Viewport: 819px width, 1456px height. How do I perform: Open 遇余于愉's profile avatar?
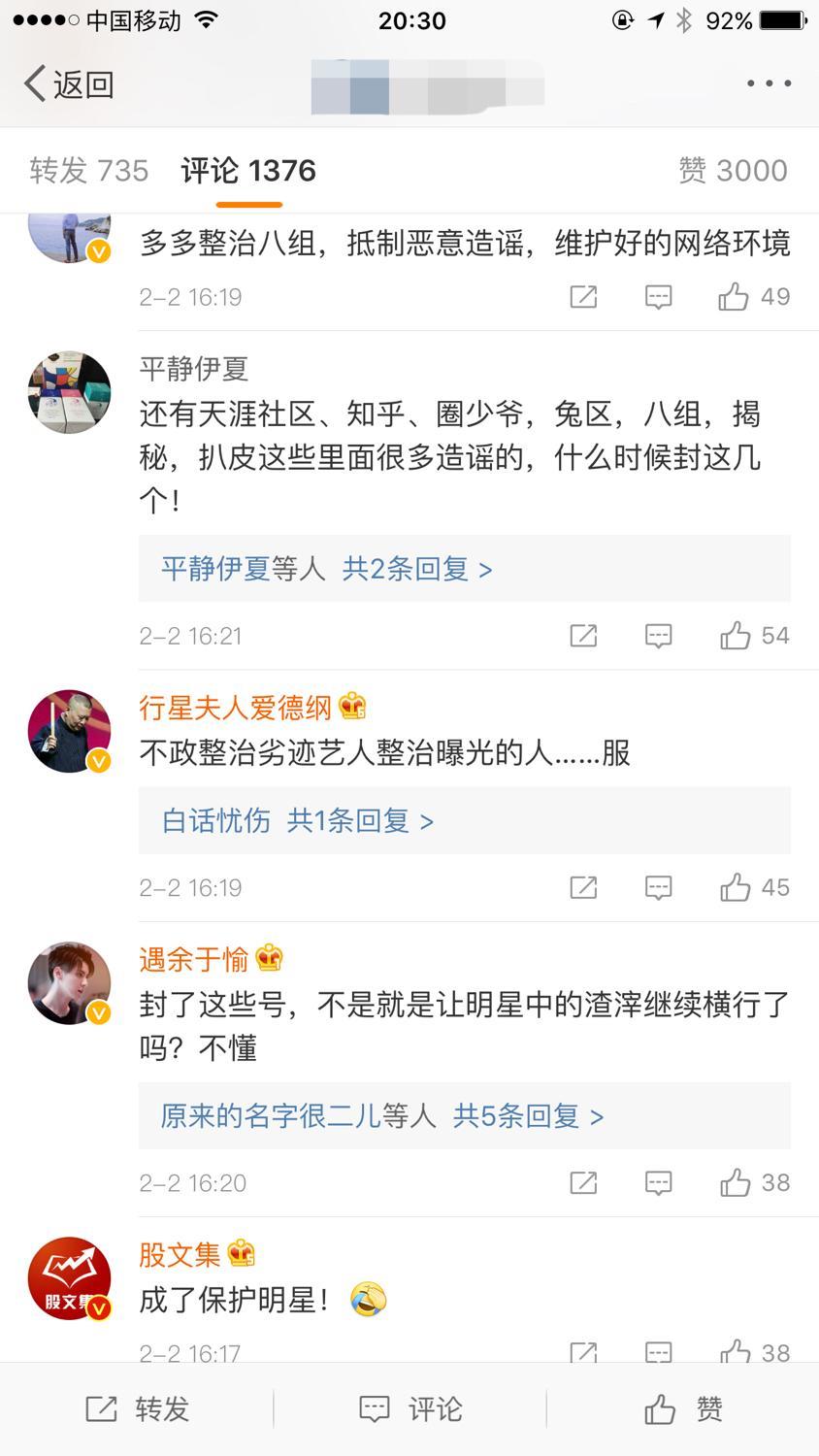coord(69,982)
